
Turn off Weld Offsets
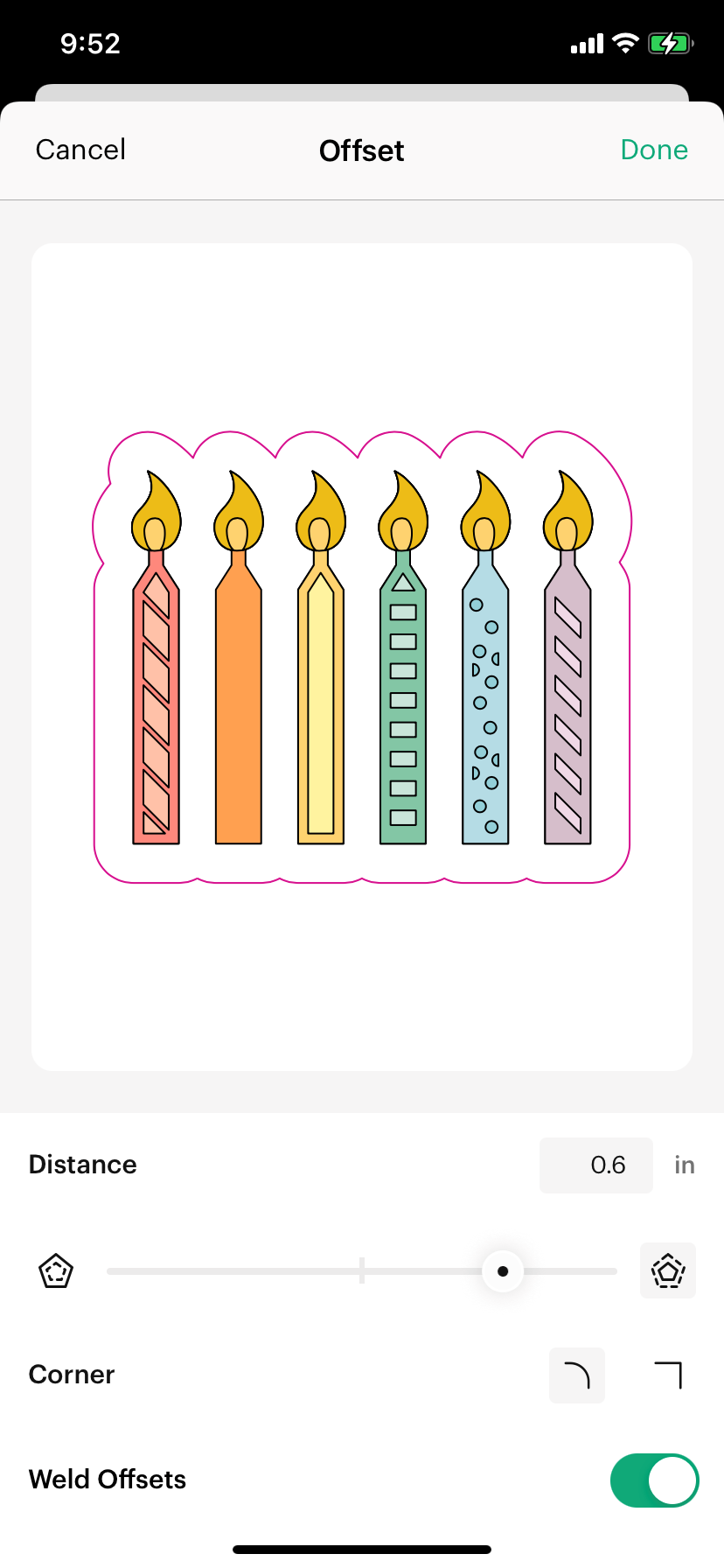pyautogui.click(x=654, y=1480)
